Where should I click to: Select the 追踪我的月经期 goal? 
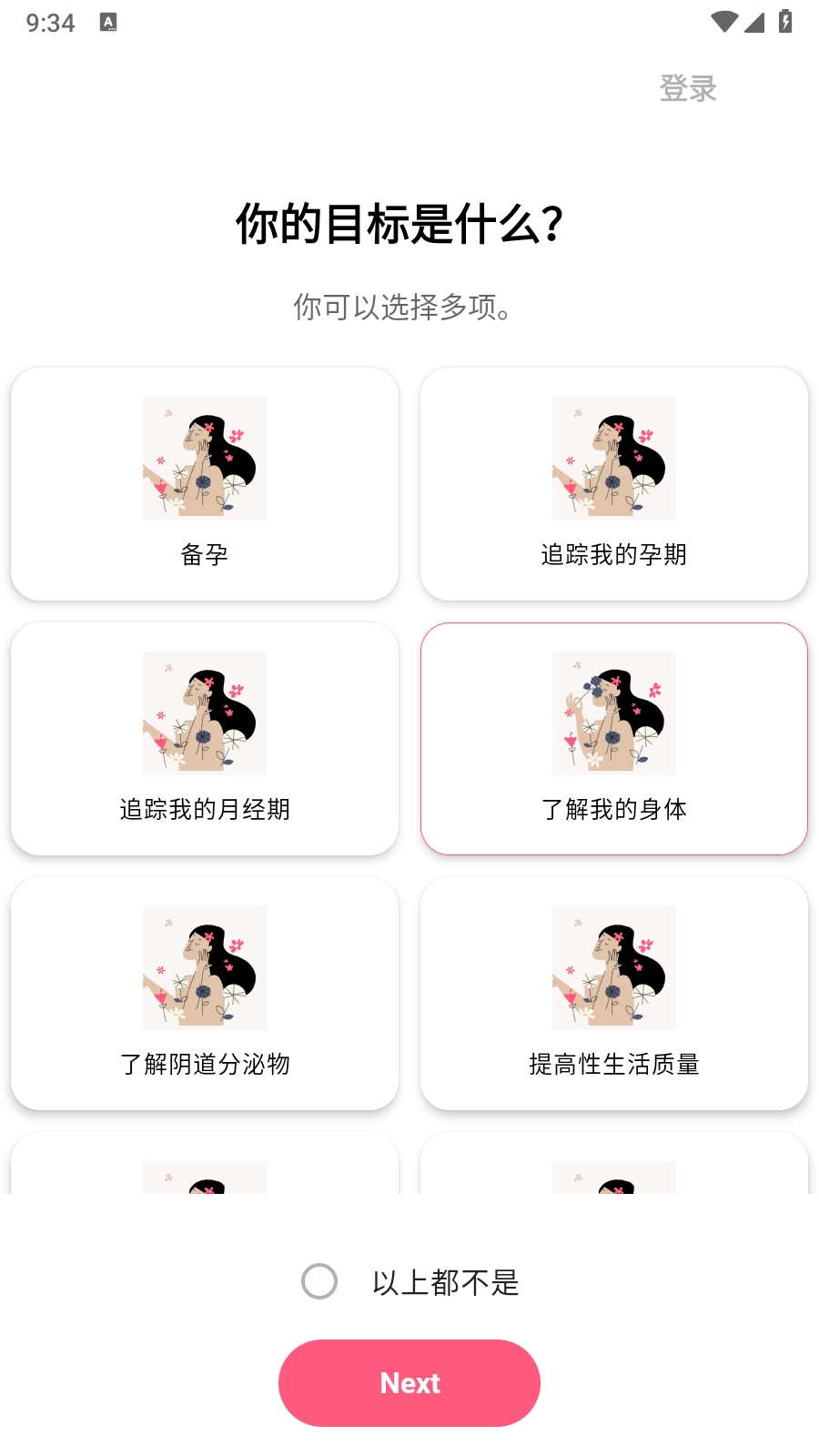[204, 739]
